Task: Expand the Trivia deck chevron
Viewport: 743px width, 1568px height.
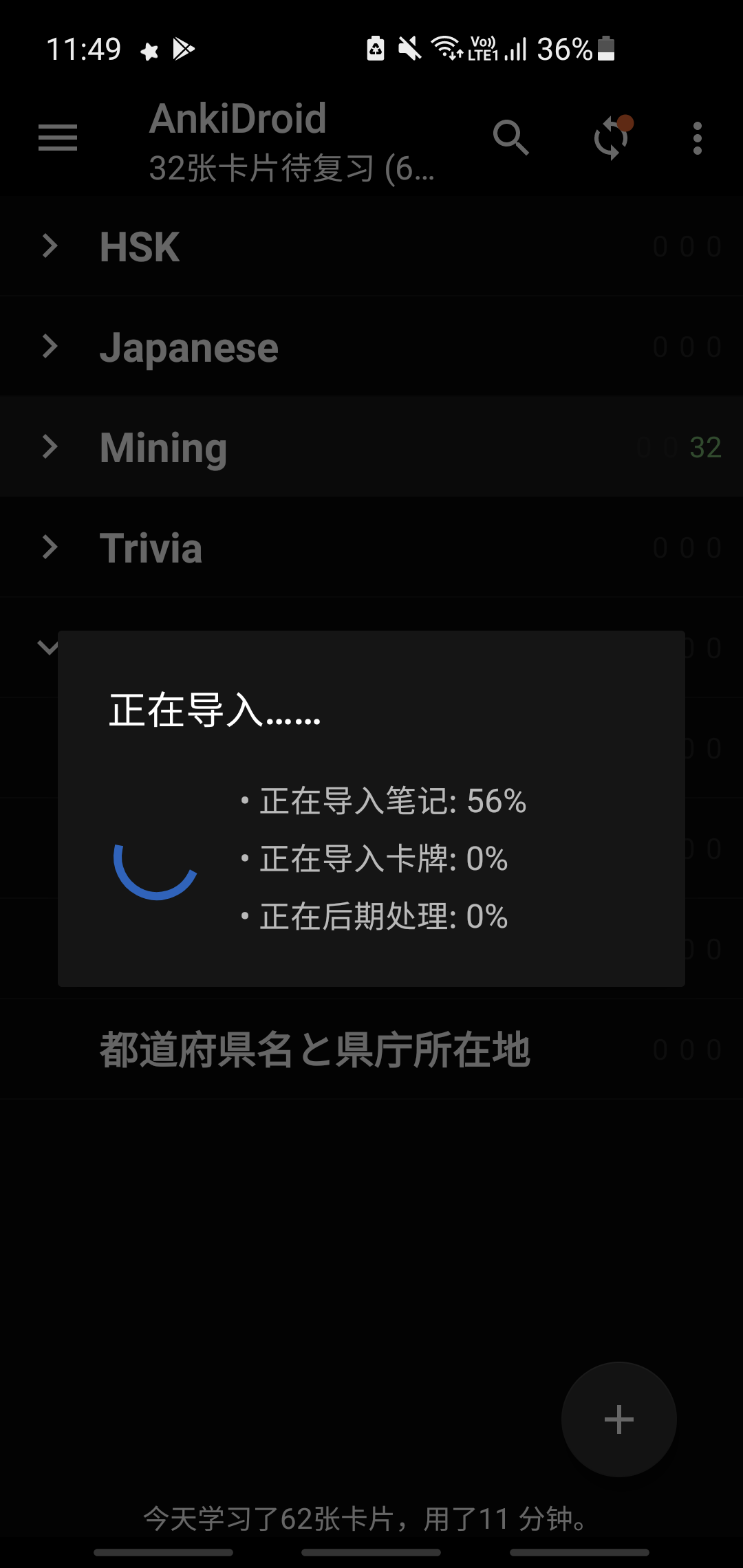Action: [x=50, y=547]
